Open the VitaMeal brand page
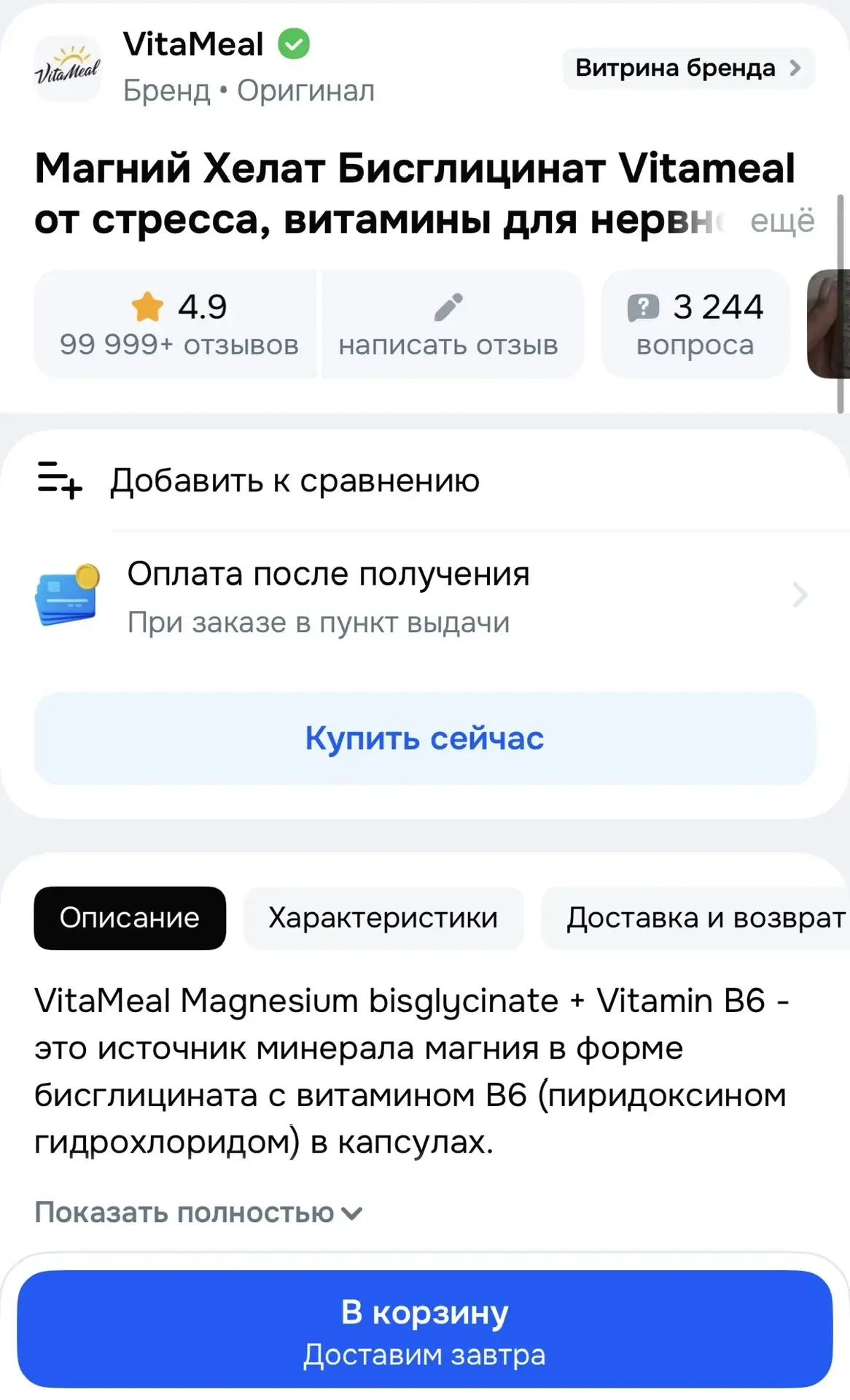 tap(194, 46)
